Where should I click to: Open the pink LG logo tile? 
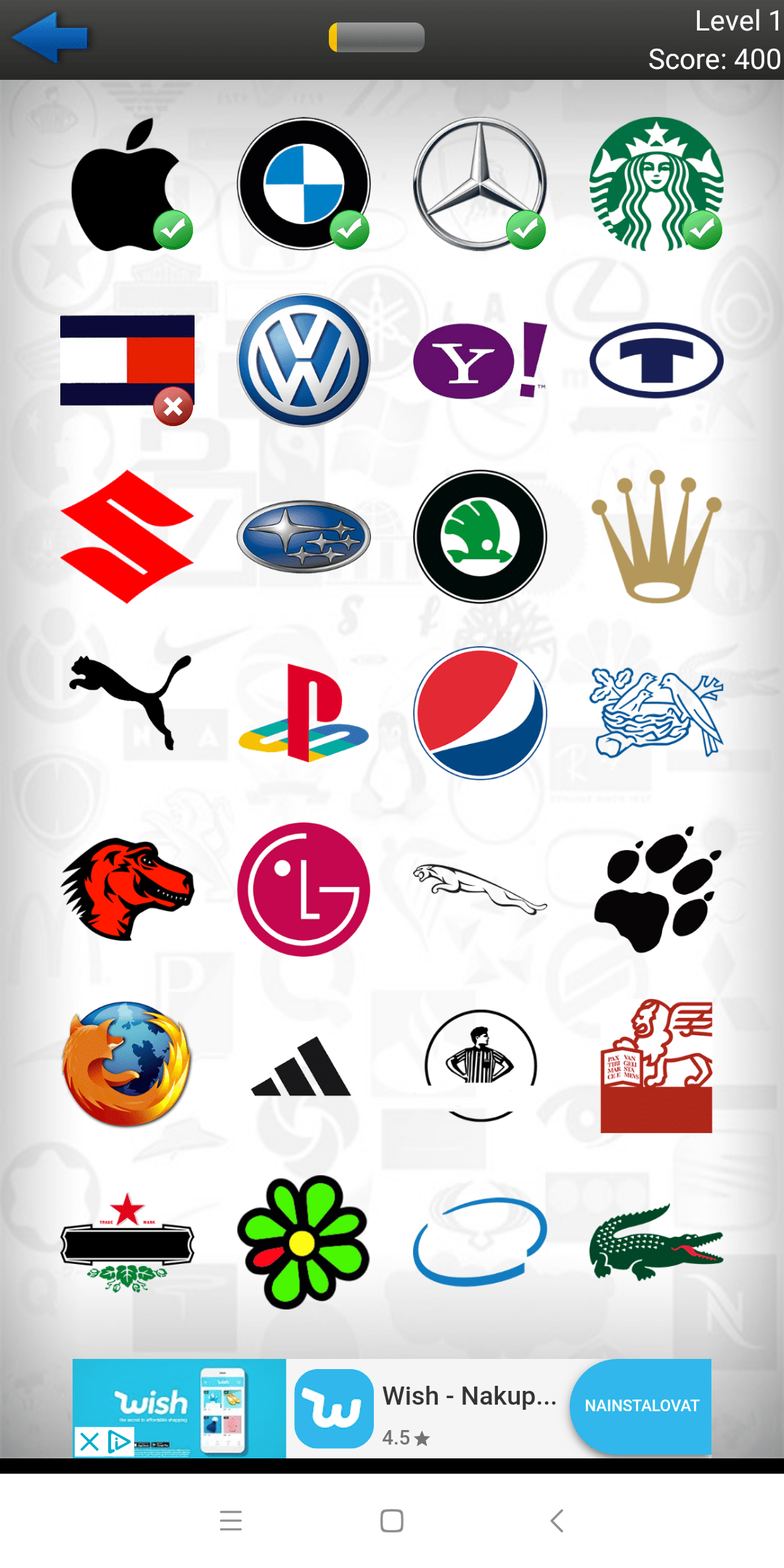pyautogui.click(x=303, y=889)
